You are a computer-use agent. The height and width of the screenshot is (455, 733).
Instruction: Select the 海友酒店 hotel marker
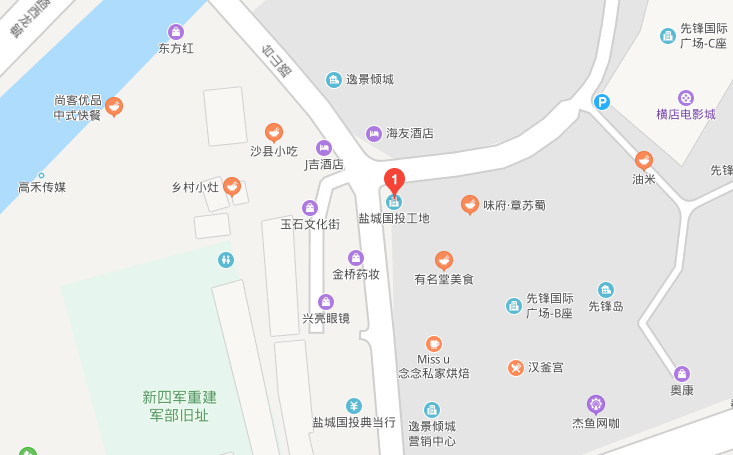(373, 133)
